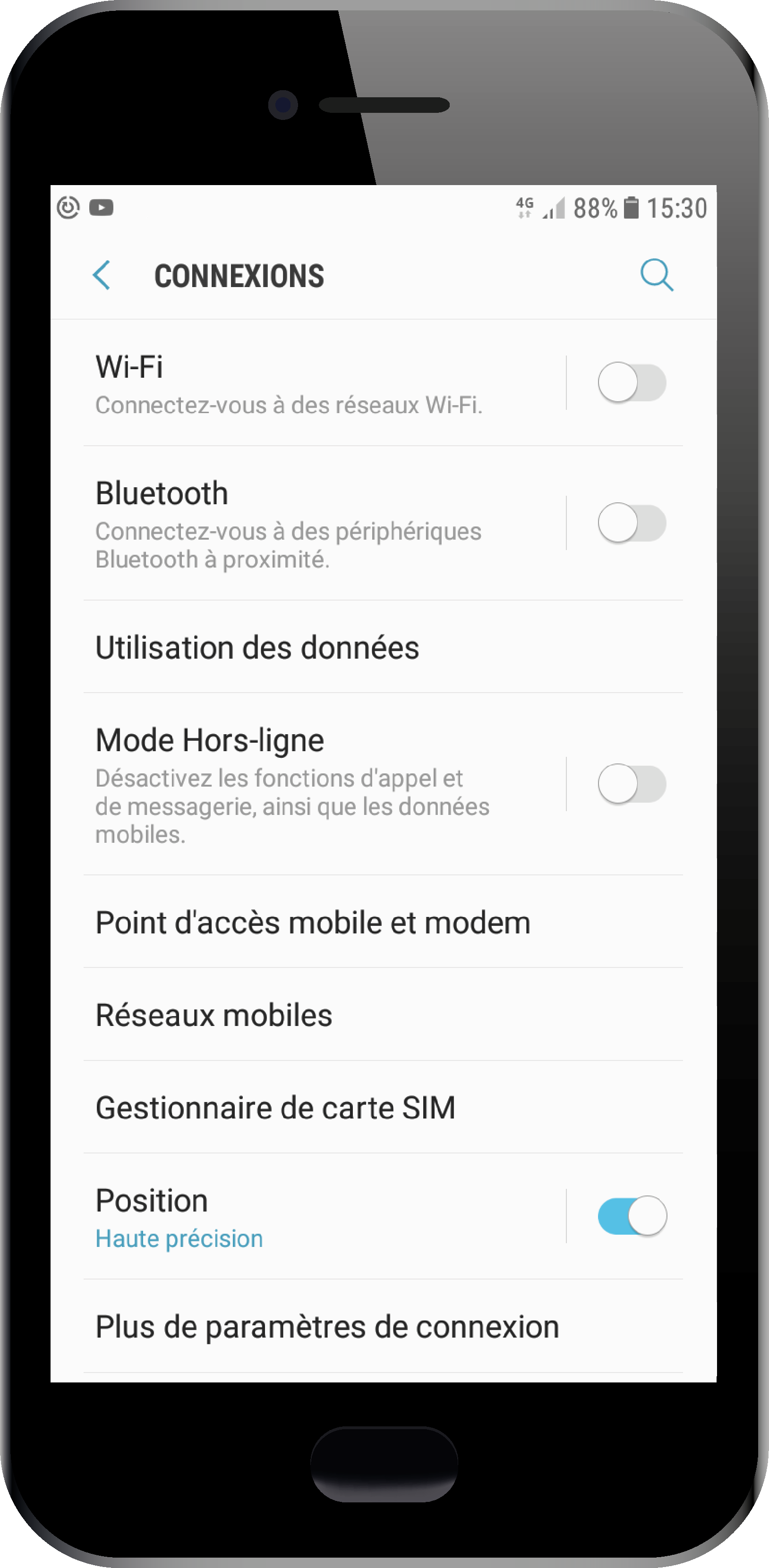The image size is (769, 1568).
Task: Toggle the Mode Hors-ligne switch on
Action: pos(632,784)
